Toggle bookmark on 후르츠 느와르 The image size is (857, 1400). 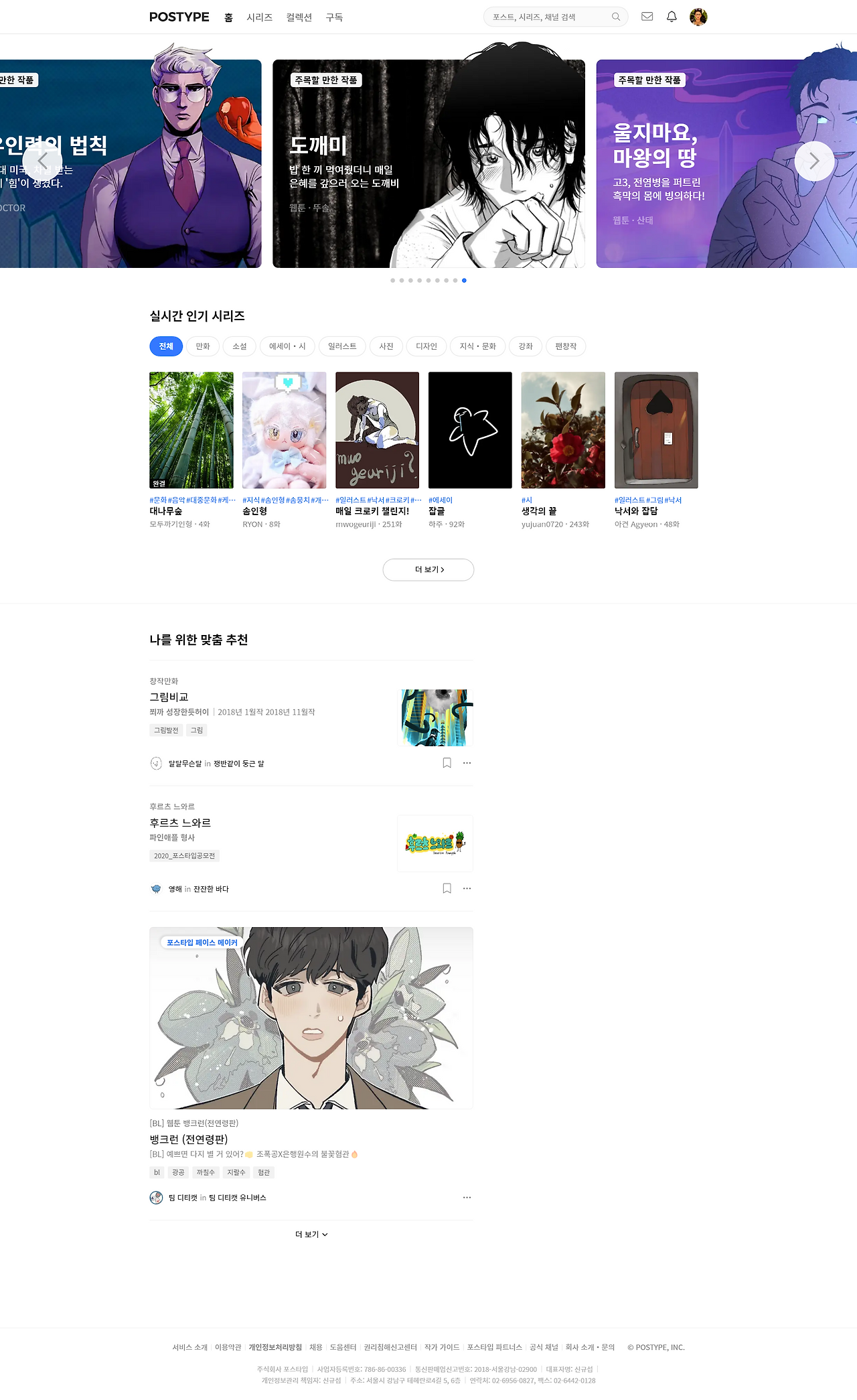click(447, 888)
